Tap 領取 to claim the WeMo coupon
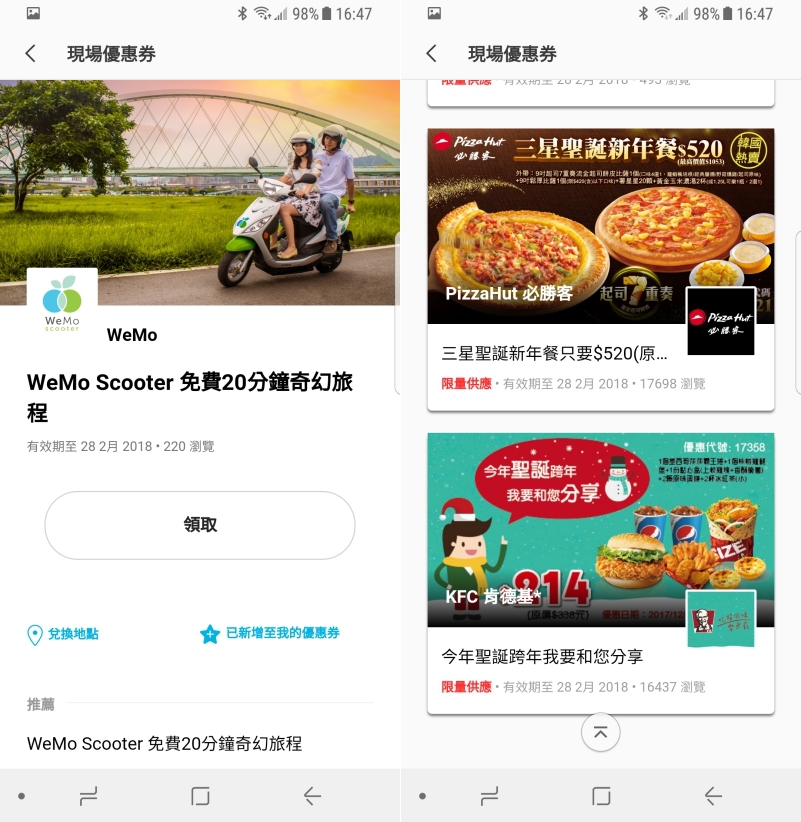This screenshot has height=822, width=801. point(200,525)
